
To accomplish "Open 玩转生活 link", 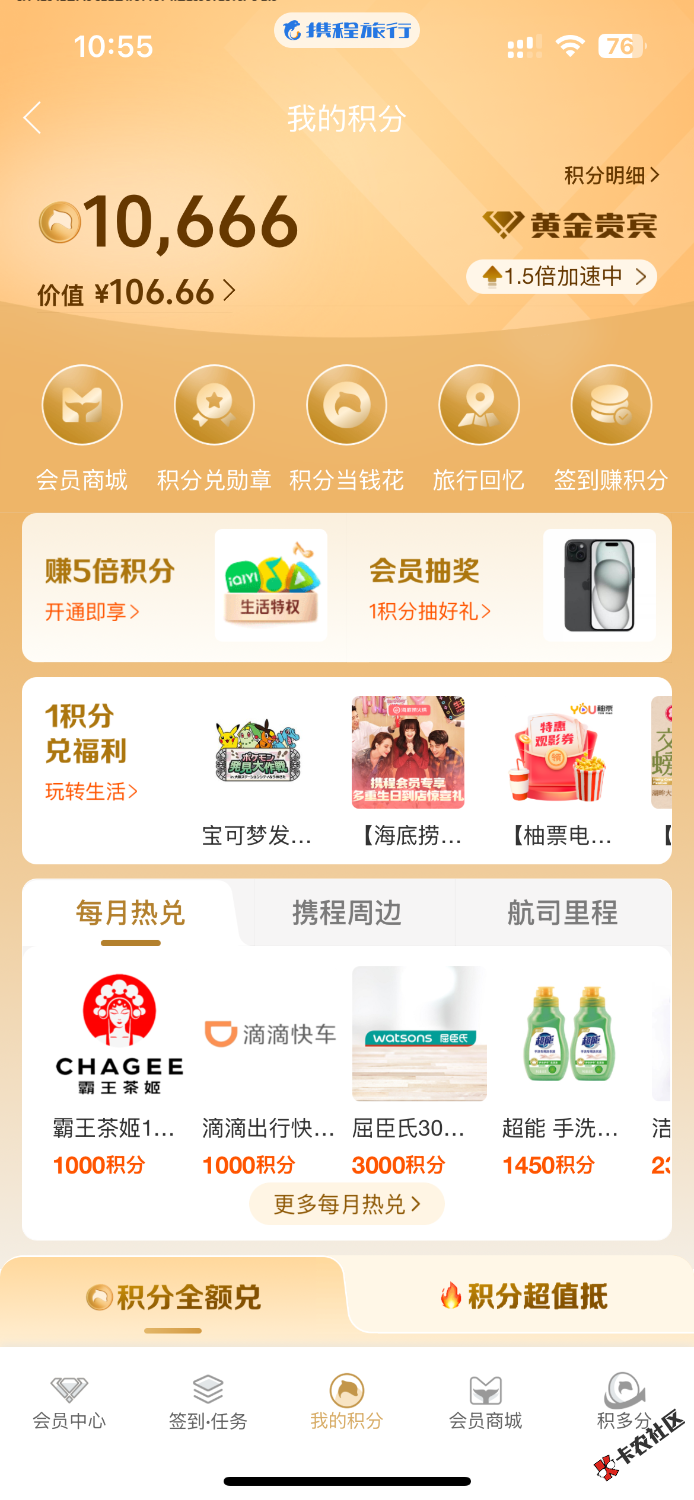I will pos(91,792).
